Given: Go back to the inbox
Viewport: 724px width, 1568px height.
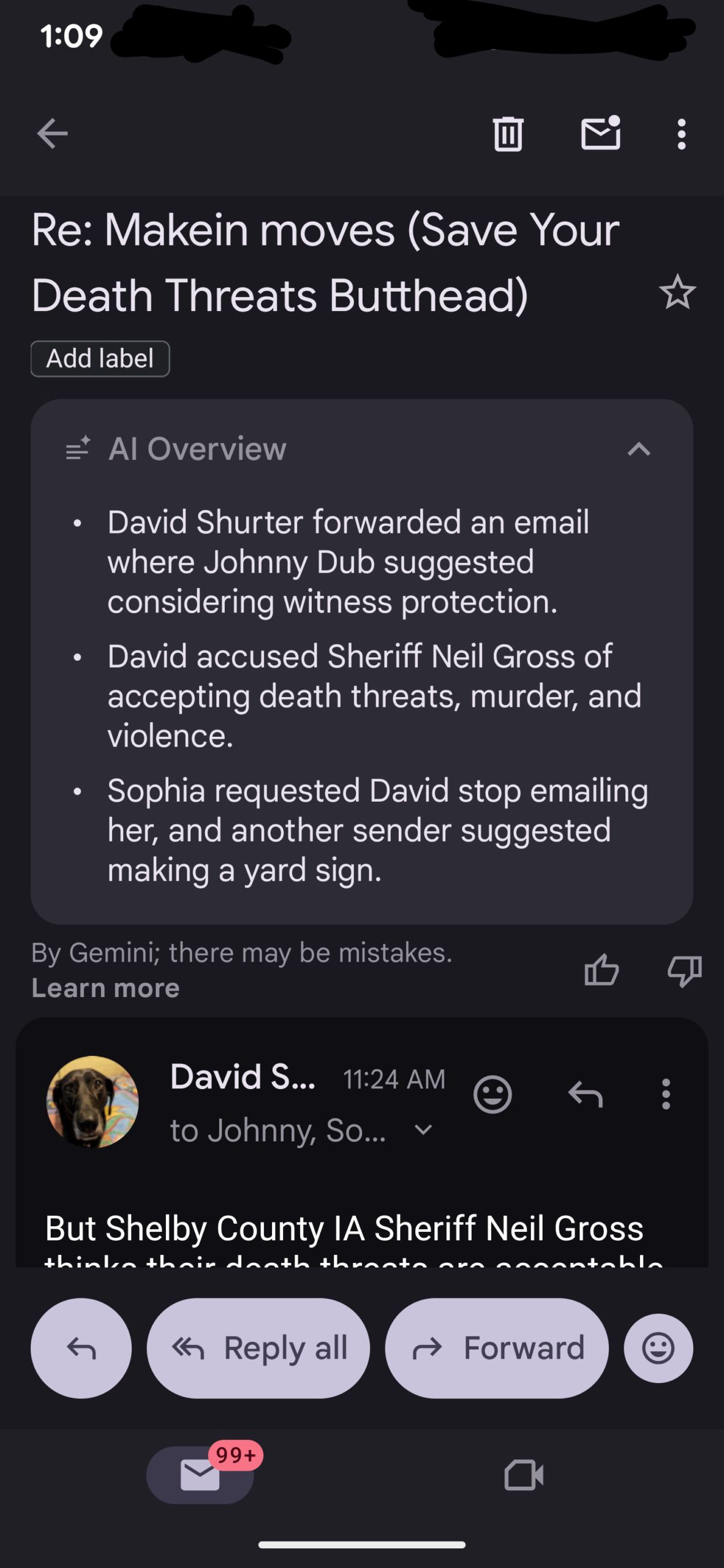Looking at the screenshot, I should tap(52, 134).
